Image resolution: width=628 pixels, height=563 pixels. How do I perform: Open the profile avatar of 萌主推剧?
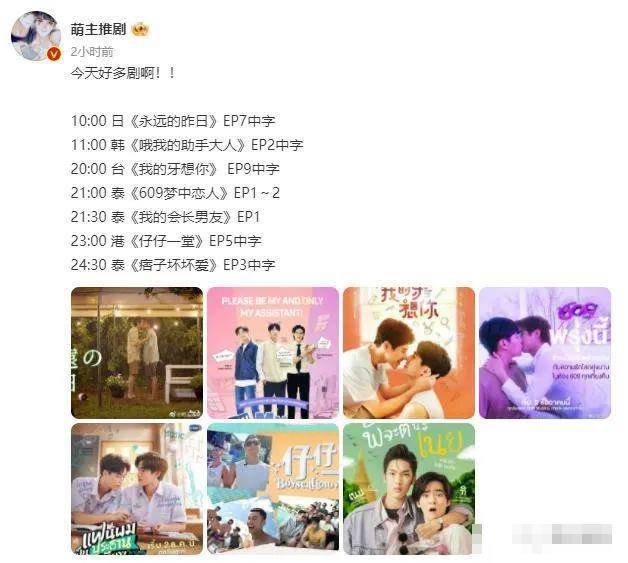click(x=36, y=36)
